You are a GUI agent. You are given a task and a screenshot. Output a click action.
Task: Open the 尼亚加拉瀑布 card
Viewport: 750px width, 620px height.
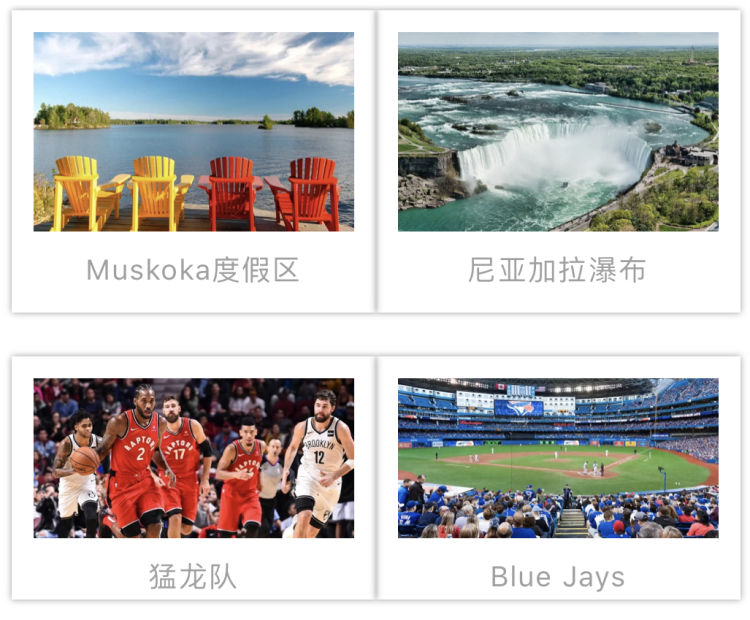pyautogui.click(x=558, y=160)
